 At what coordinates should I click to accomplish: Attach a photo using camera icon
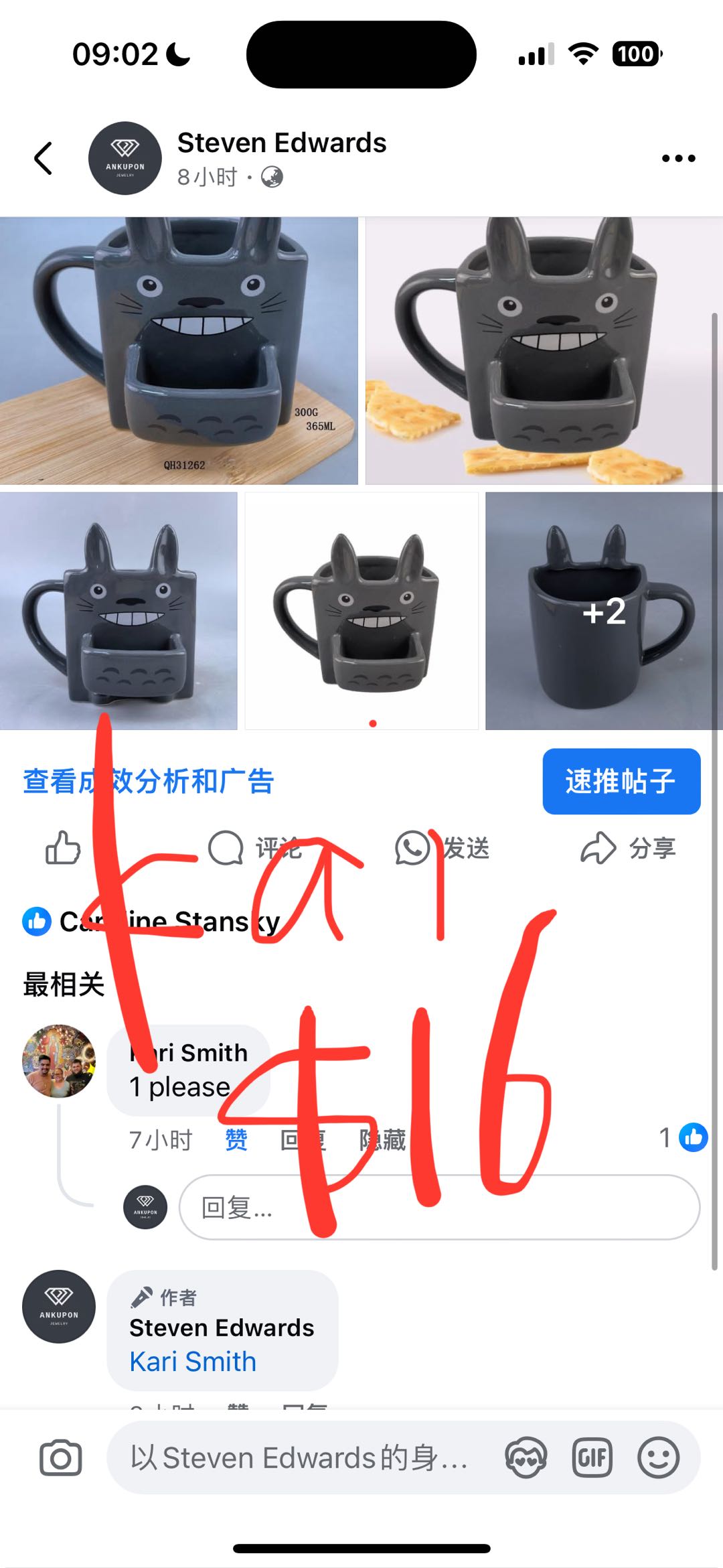60,1458
